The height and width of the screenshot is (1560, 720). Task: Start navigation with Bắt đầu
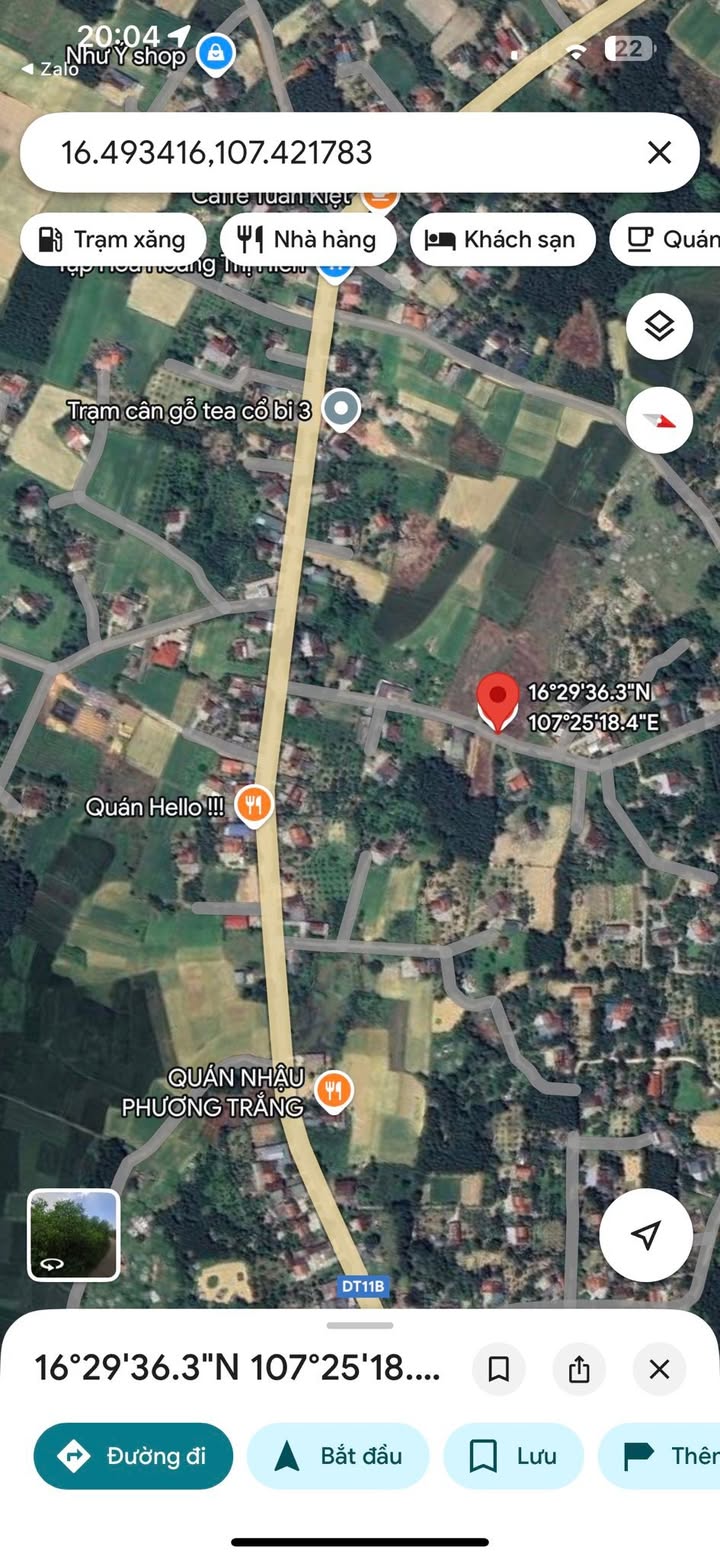338,1456
